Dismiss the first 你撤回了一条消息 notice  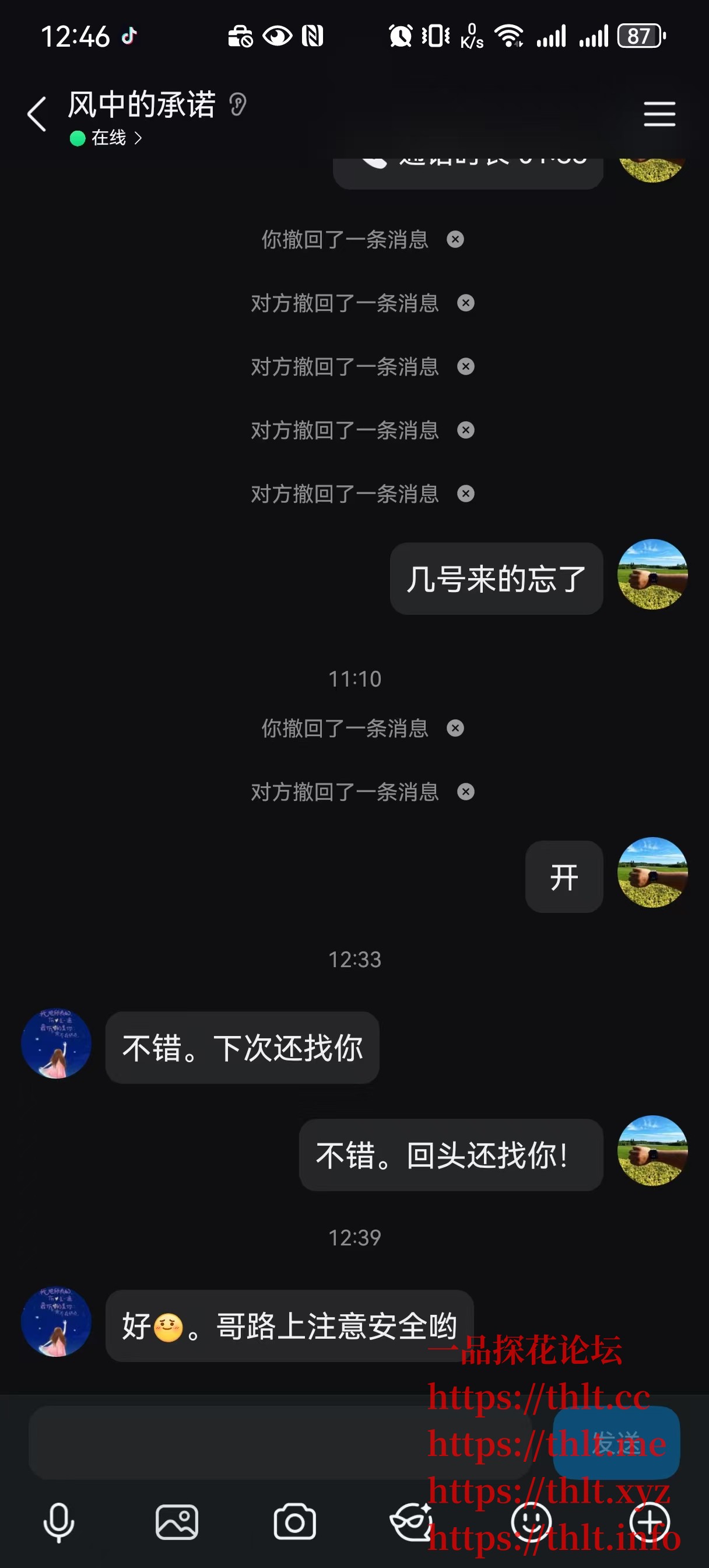coord(455,239)
